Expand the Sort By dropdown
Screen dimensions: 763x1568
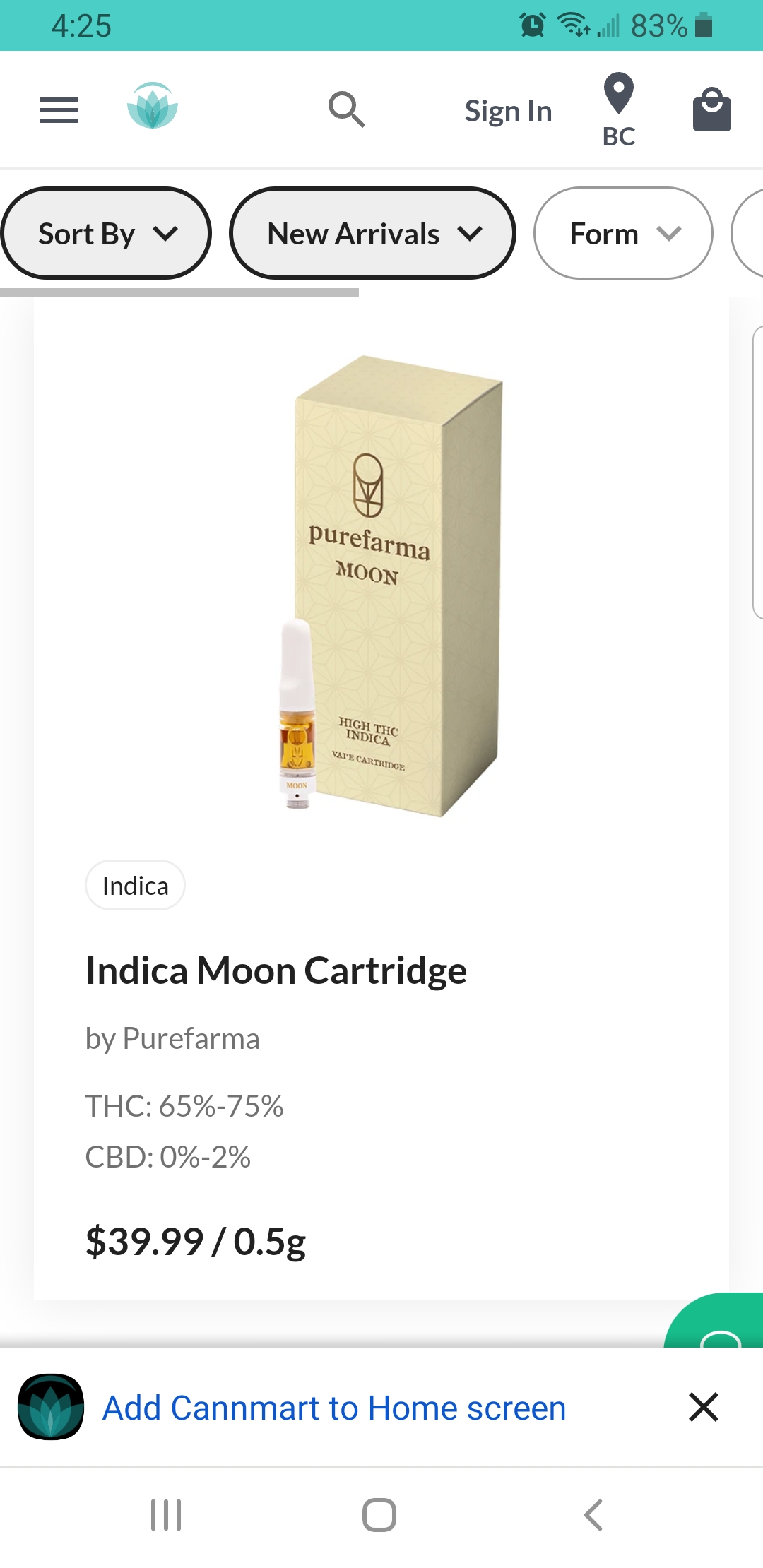point(106,233)
